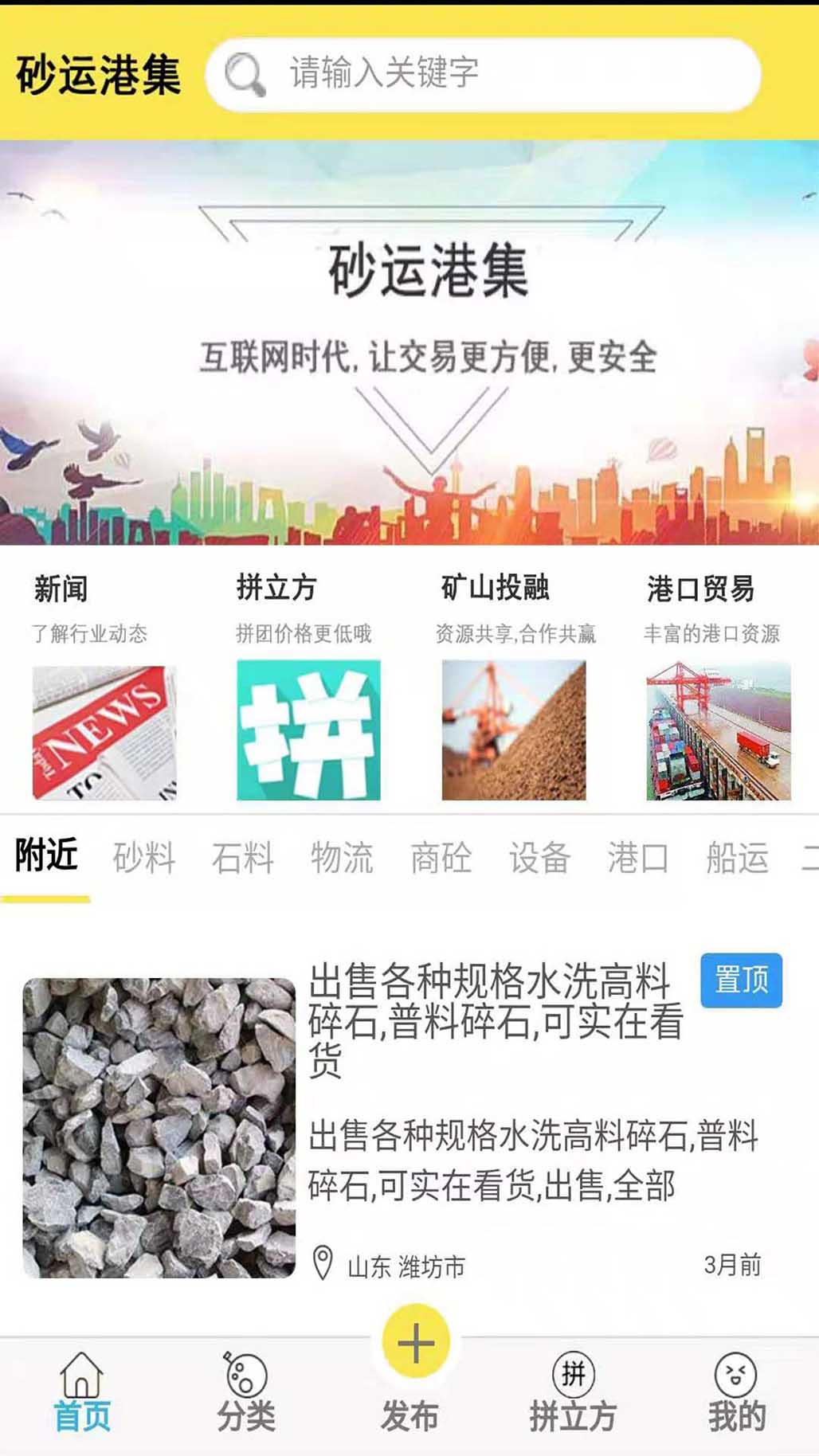819x1456 pixels.
Task: Switch to the 船运 tab
Action: tap(737, 858)
